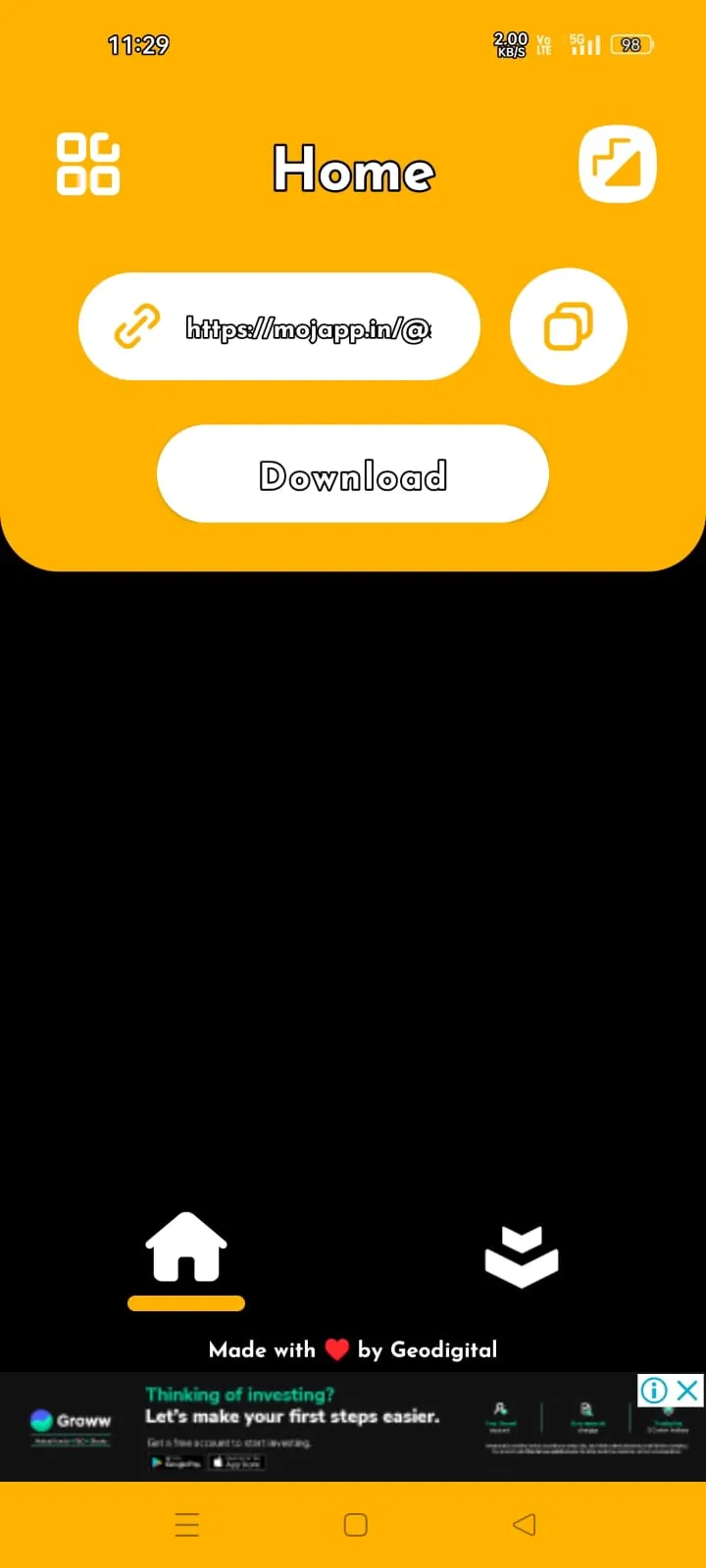
Task: Open recent apps from navigation bar
Action: click(186, 1524)
